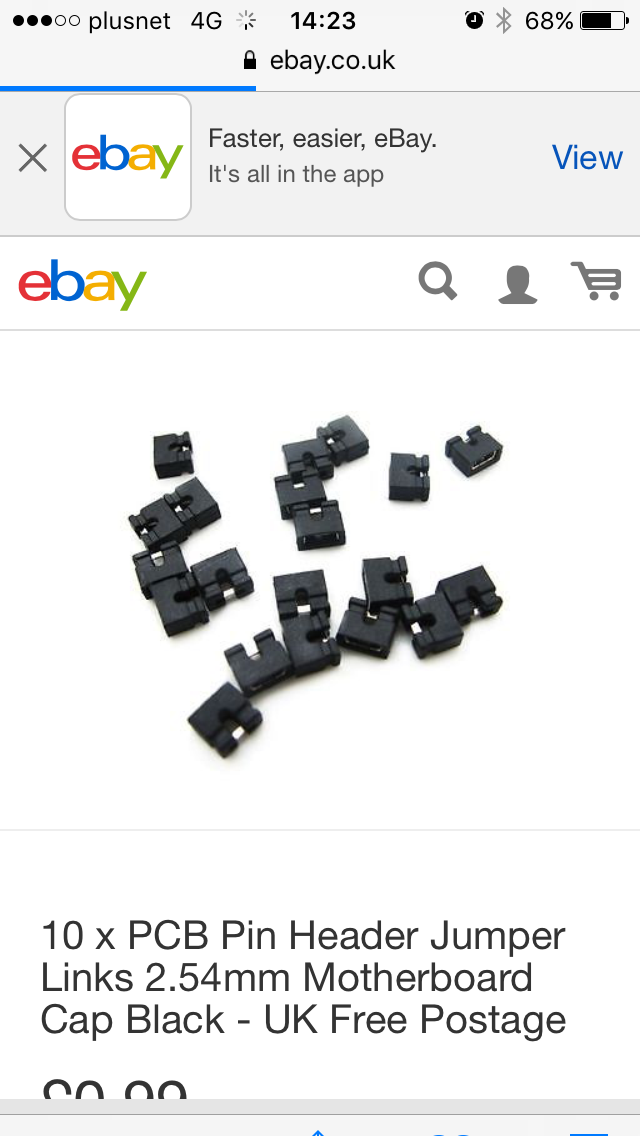This screenshot has height=1136, width=640.
Task: Open the shopping cart
Action: pyautogui.click(x=596, y=282)
